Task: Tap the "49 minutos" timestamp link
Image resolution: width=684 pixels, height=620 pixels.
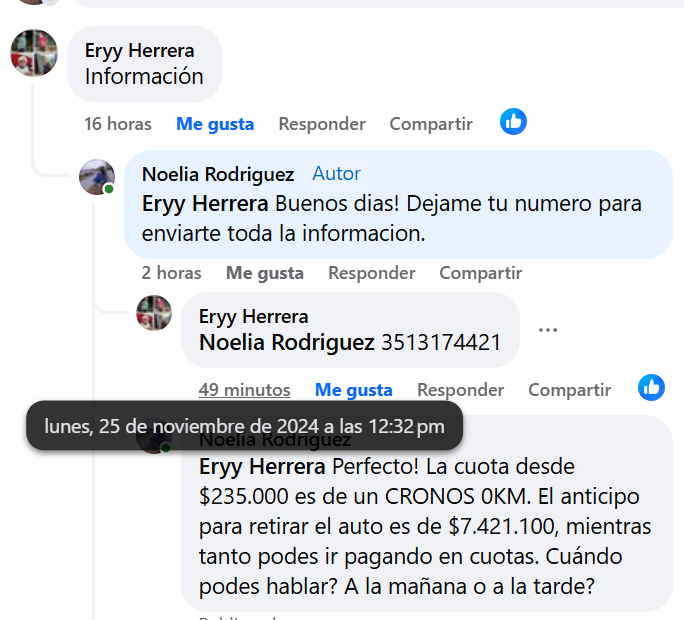Action: [x=244, y=390]
